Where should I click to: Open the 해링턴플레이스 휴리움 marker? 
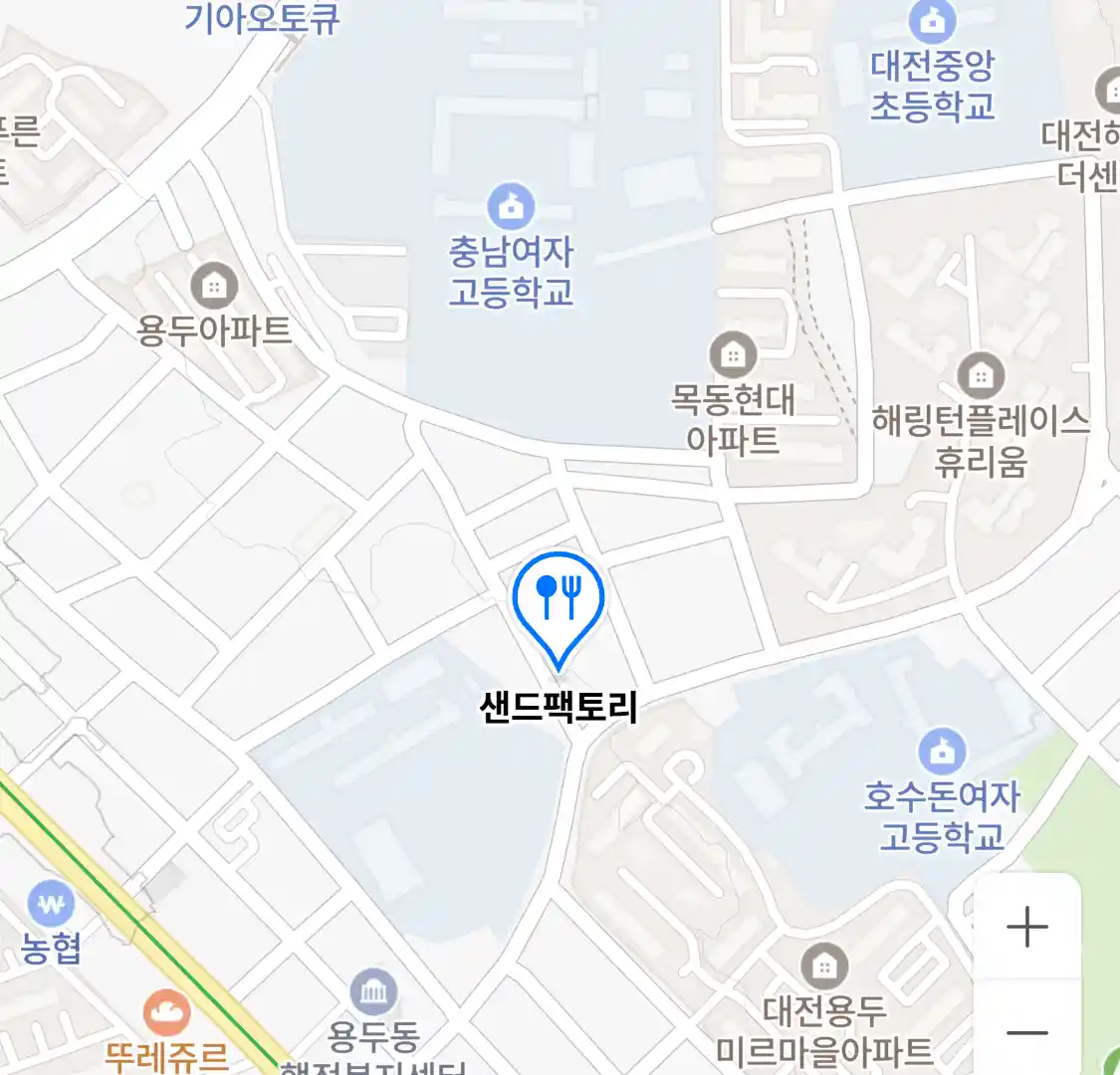(981, 375)
